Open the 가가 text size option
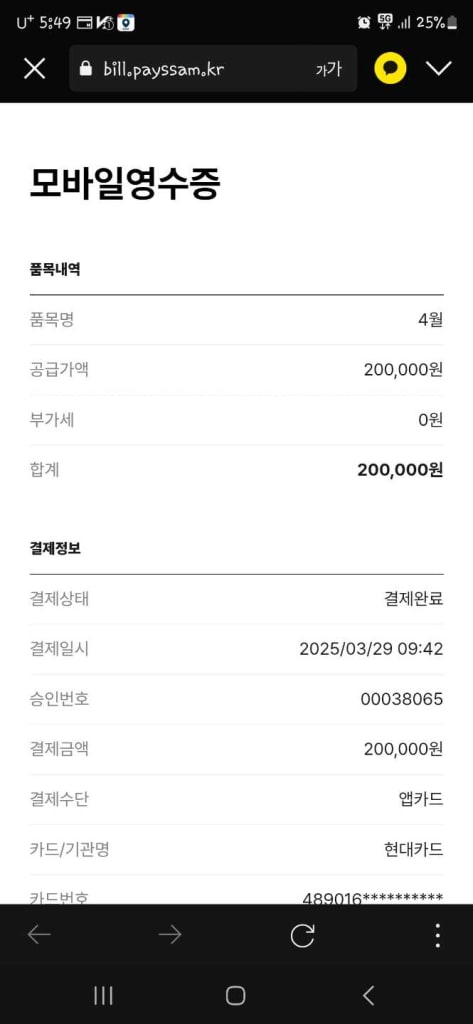 coord(328,69)
